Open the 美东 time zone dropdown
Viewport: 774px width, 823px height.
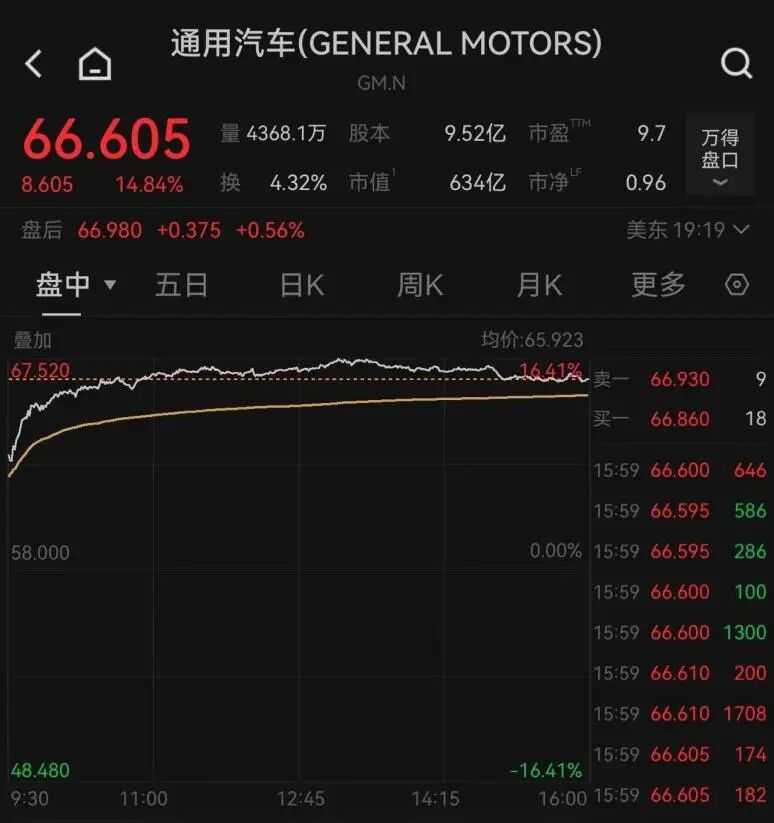(687, 230)
